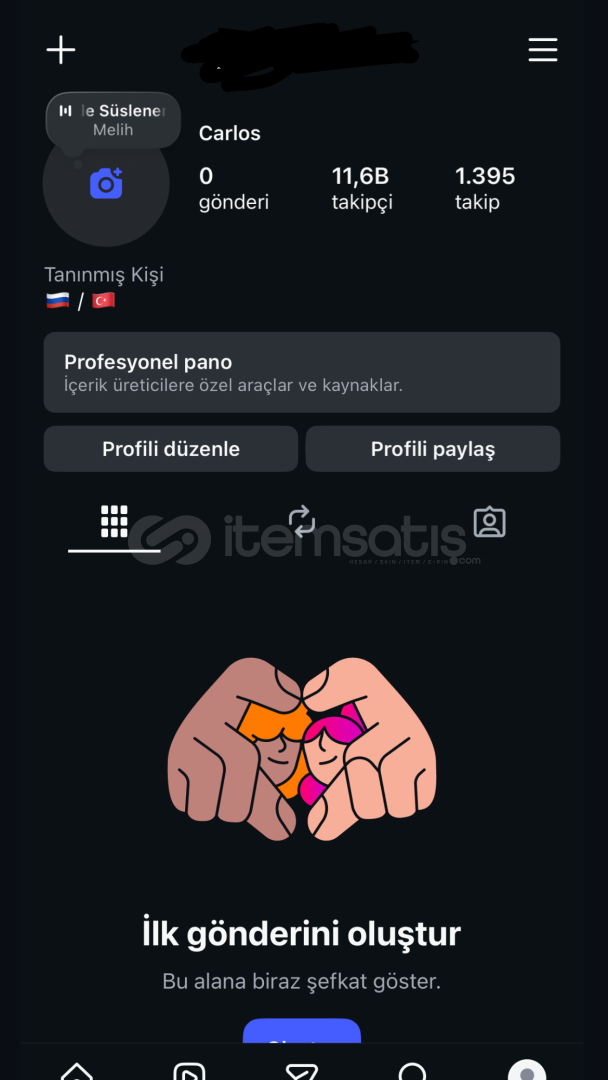The width and height of the screenshot is (608, 1080).
Task: Tap Profili paylaş button
Action: tap(433, 449)
